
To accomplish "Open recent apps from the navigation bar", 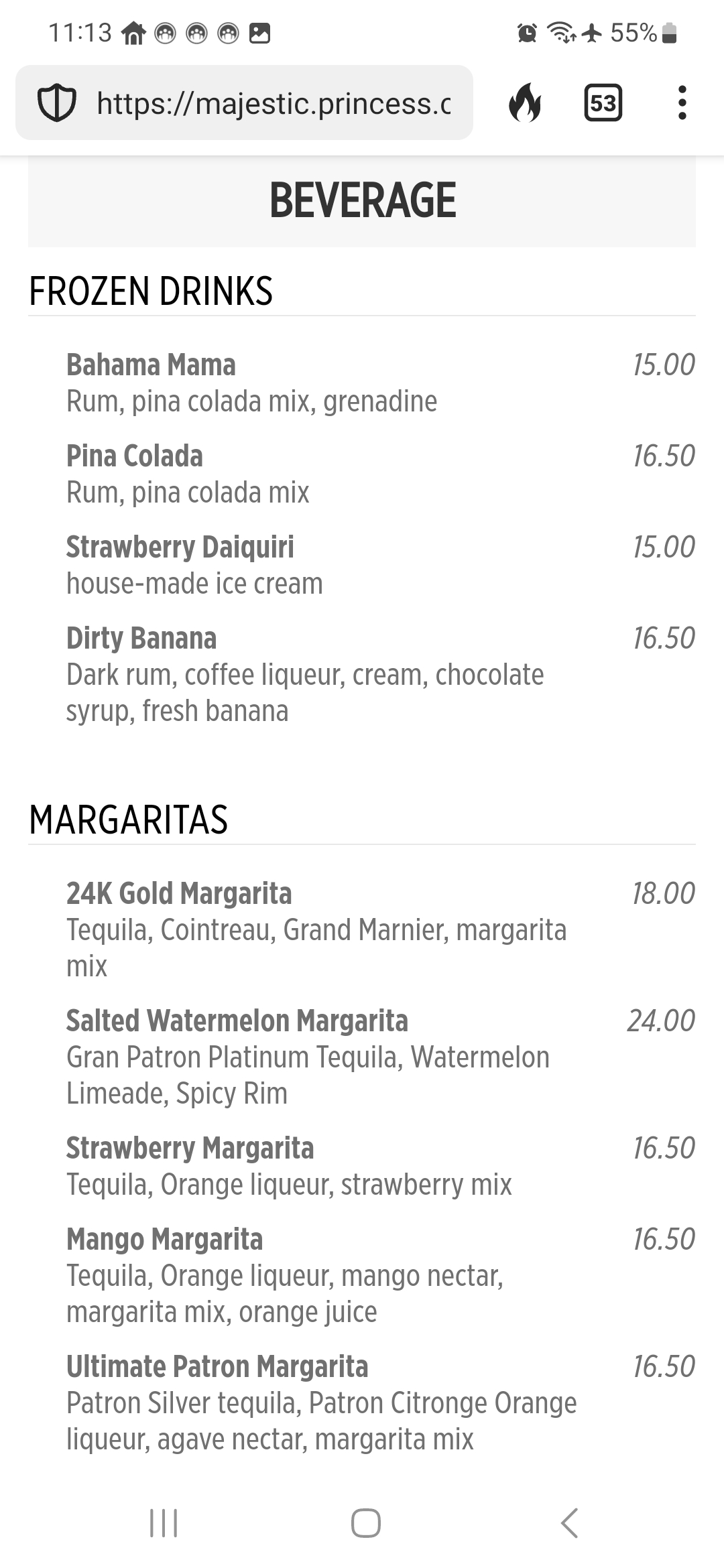I will (x=164, y=1523).
